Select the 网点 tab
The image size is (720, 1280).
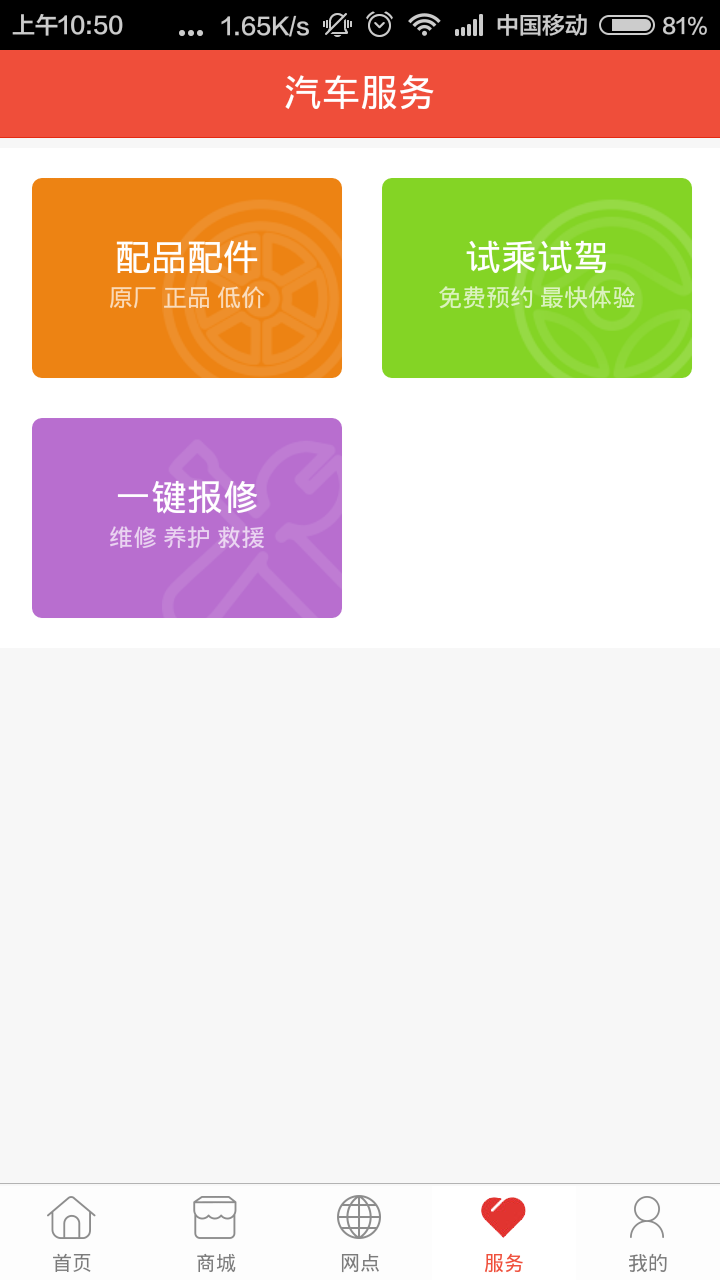[360, 1233]
